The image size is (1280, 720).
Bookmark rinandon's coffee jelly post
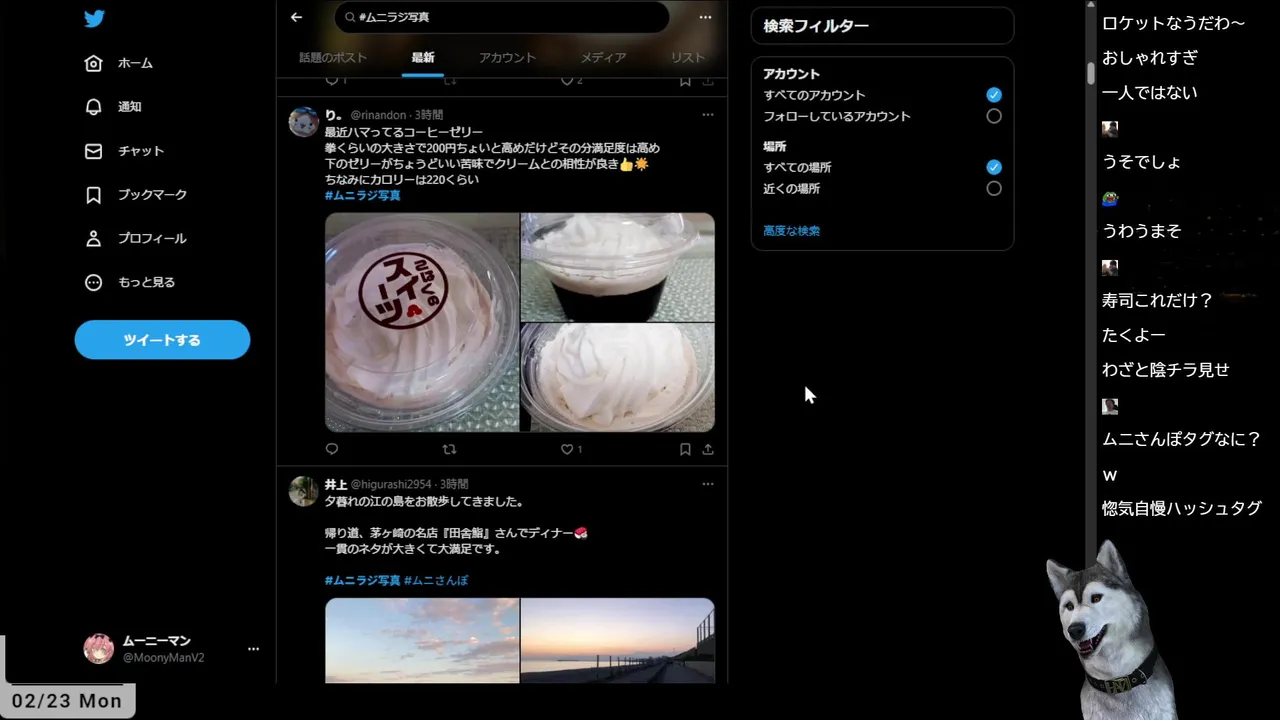pos(685,450)
